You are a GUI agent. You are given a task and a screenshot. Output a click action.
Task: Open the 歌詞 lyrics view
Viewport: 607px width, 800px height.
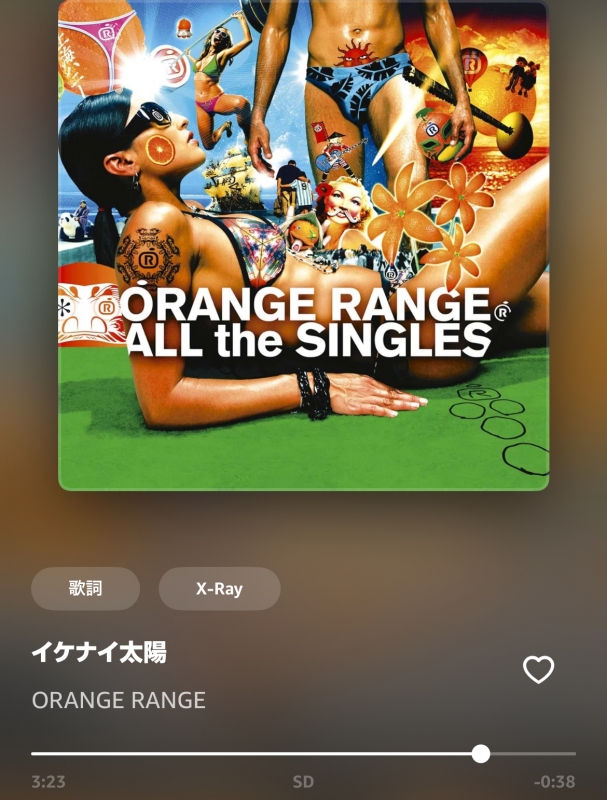click(x=85, y=589)
